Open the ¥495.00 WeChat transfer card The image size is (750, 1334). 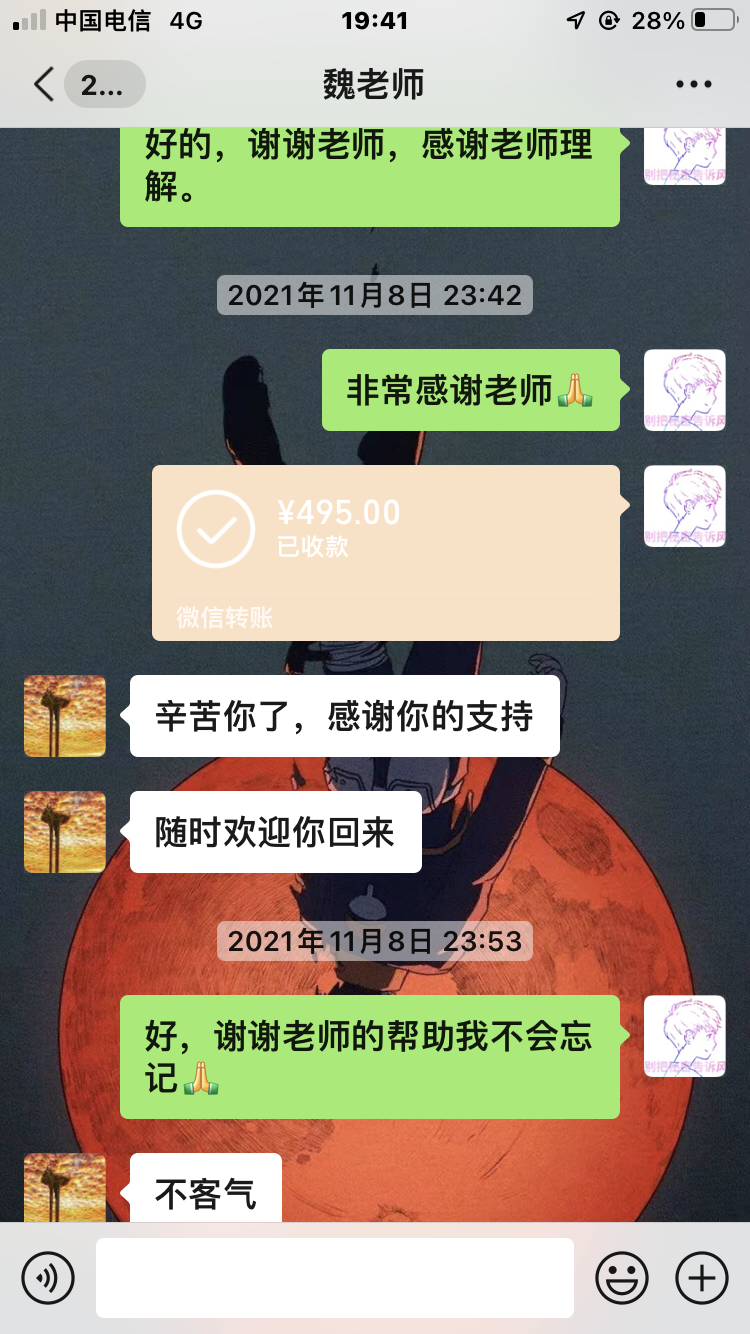point(385,552)
